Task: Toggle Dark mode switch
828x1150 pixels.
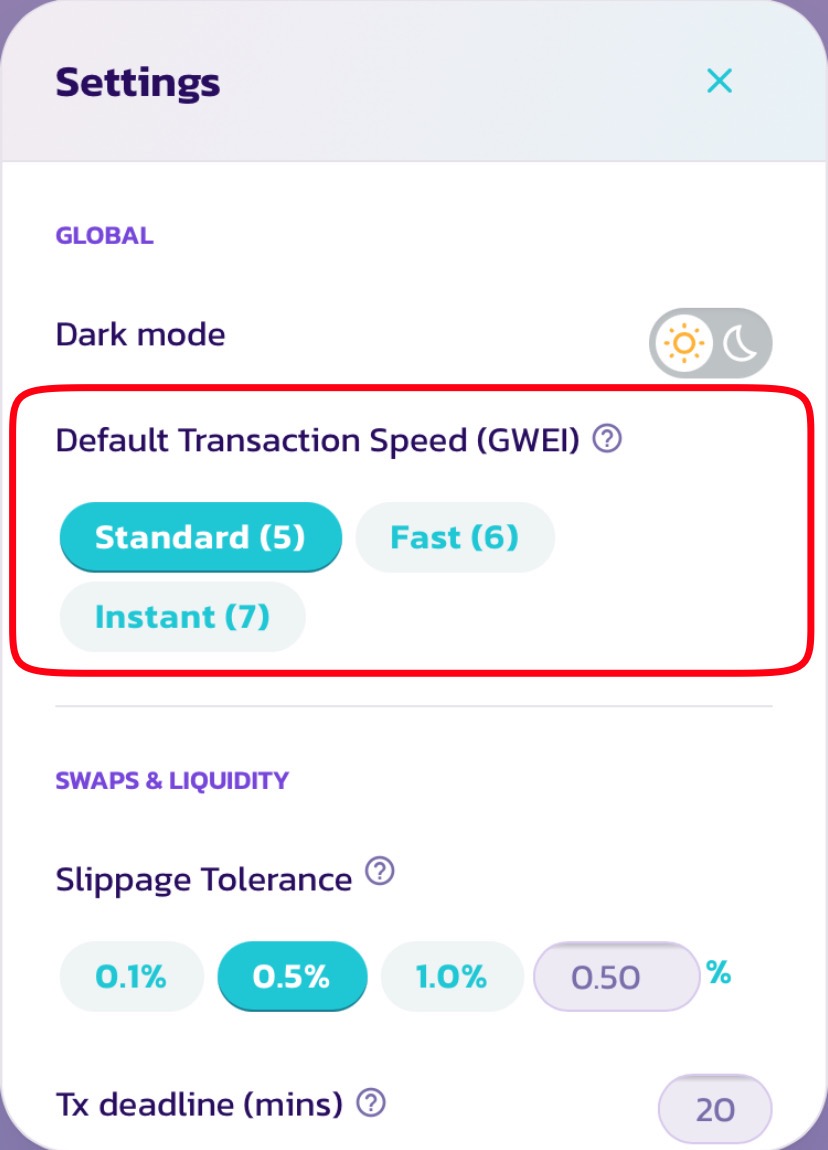Action: 710,344
